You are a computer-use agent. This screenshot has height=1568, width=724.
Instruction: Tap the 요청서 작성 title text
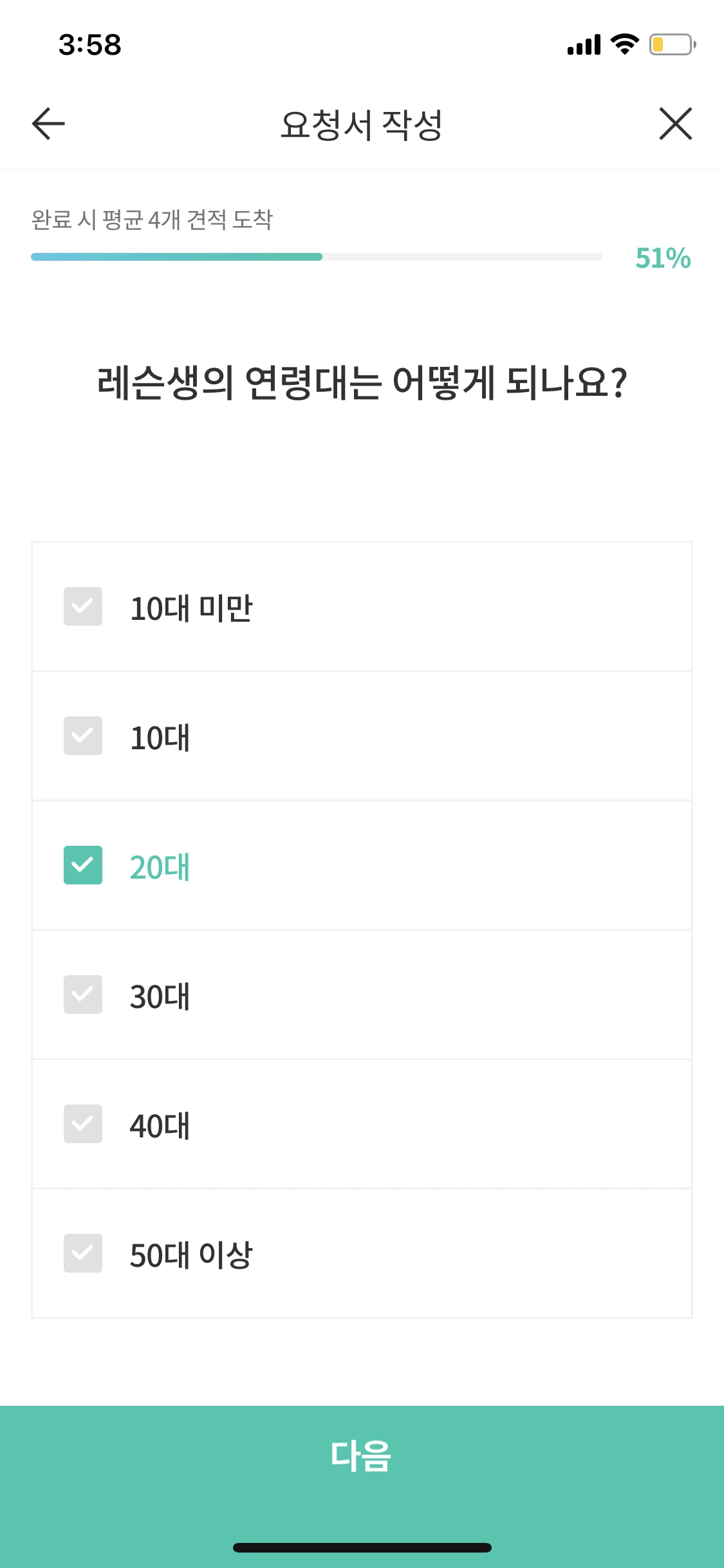point(362,124)
